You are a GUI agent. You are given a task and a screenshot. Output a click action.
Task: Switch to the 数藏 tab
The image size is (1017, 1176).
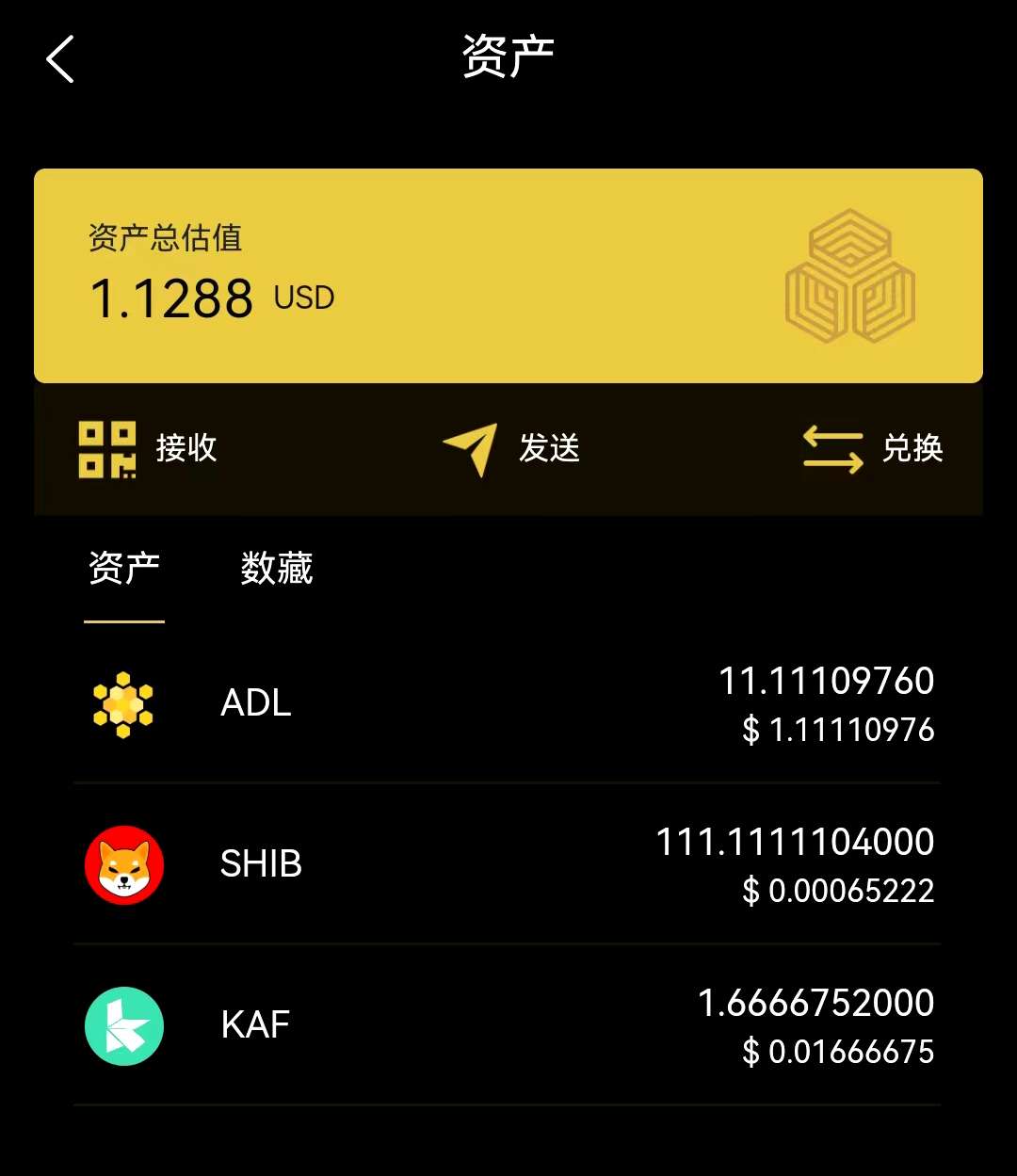coord(276,569)
